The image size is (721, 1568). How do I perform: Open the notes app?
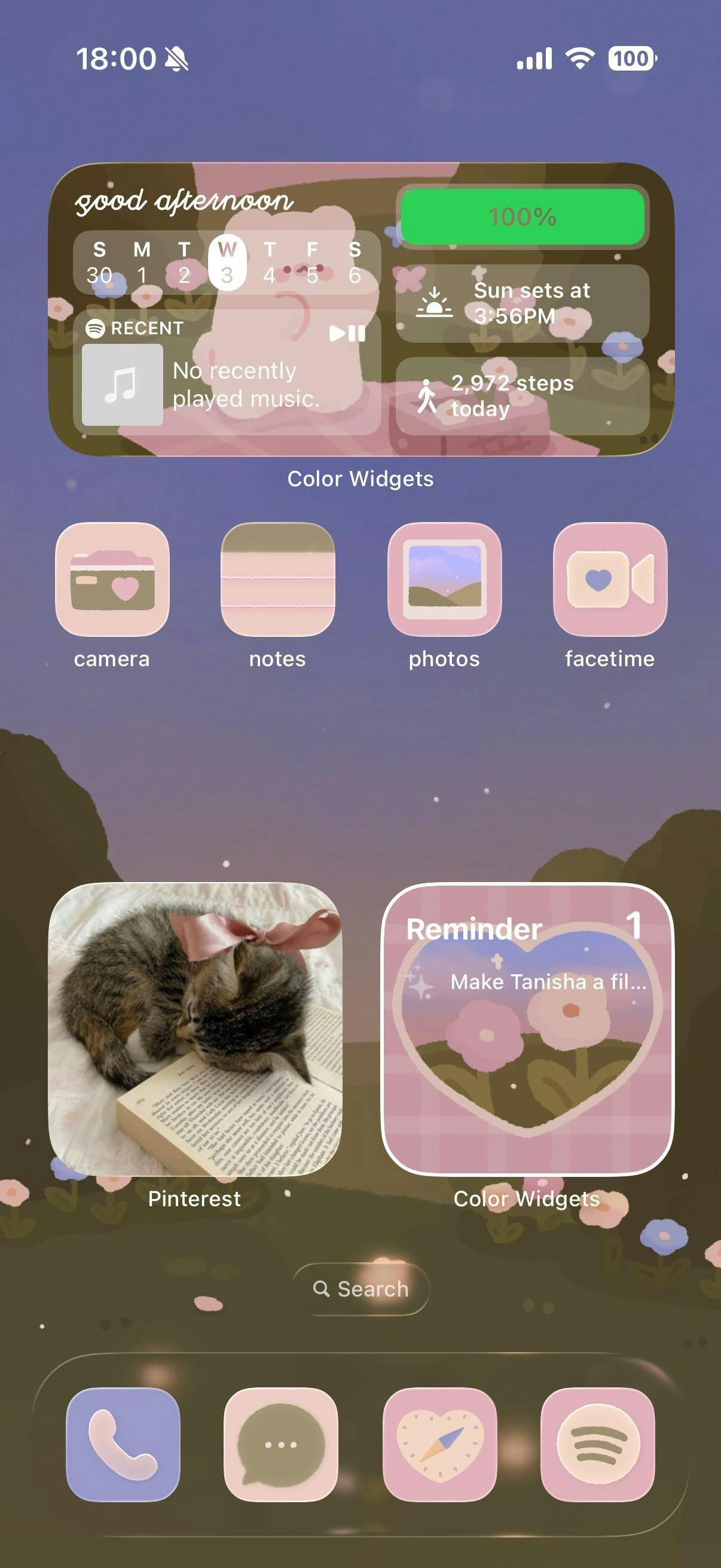click(x=277, y=579)
